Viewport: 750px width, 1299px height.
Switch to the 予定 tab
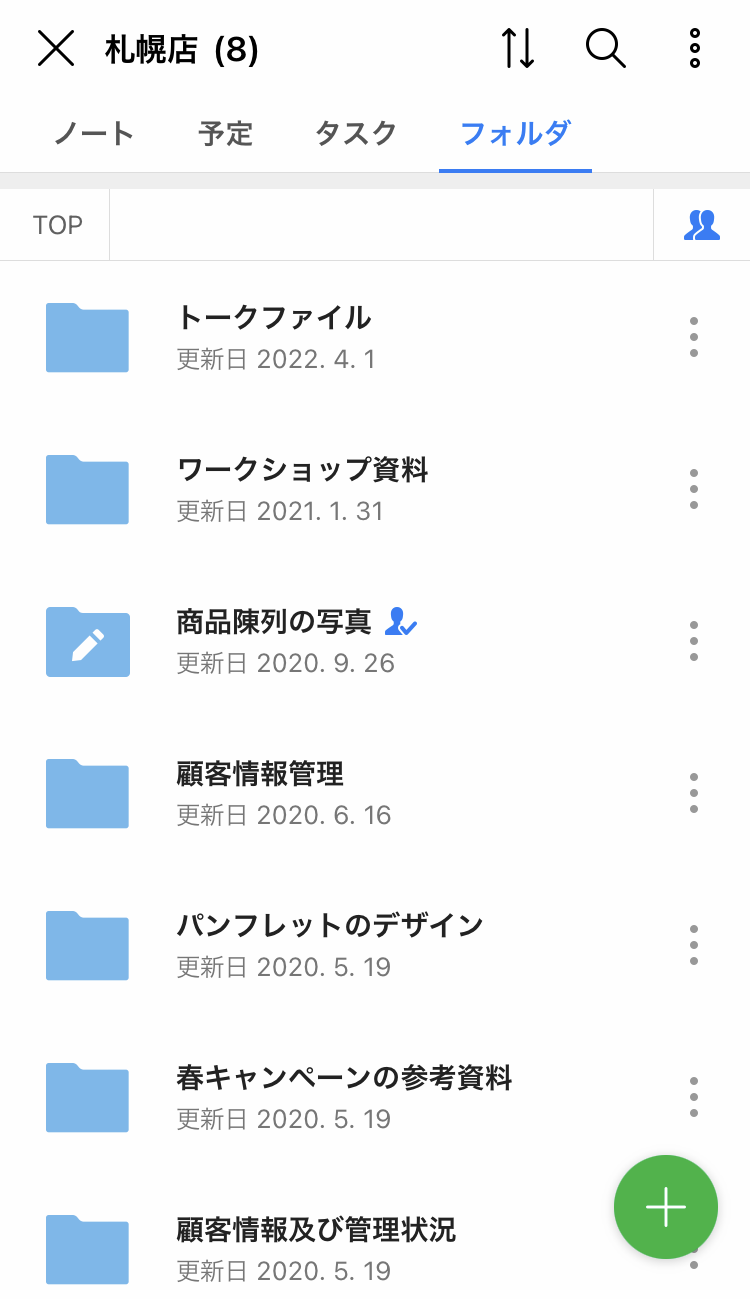(226, 134)
